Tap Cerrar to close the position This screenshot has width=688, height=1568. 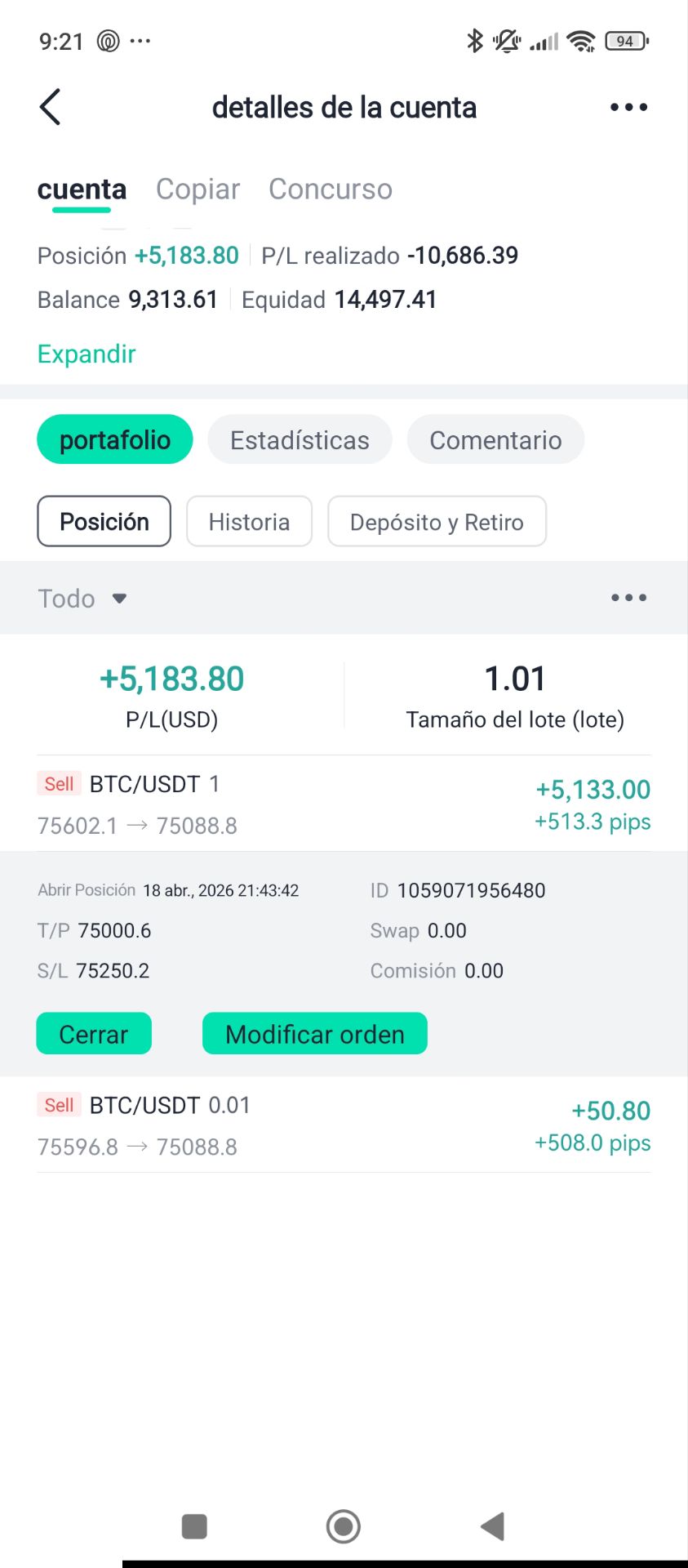[94, 1034]
